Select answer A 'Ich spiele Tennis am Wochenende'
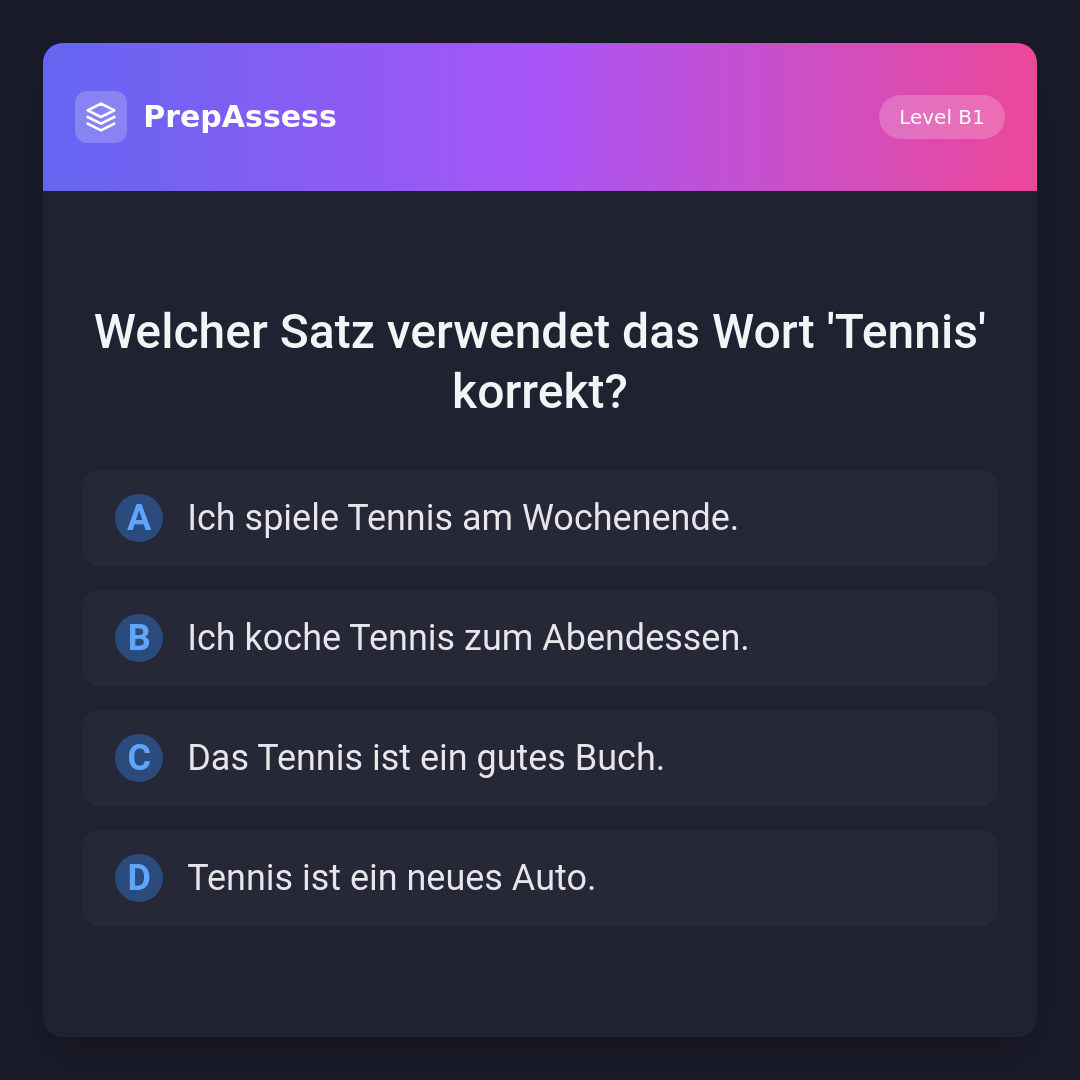Screen dimensions: 1080x1080 pos(540,518)
